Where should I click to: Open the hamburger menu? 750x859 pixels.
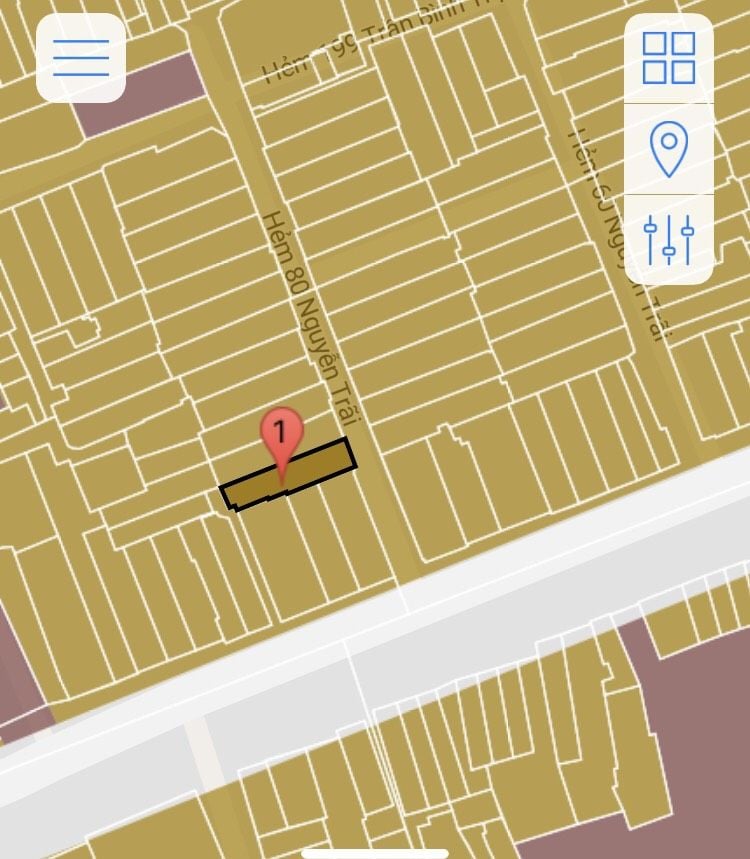[x=81, y=58]
